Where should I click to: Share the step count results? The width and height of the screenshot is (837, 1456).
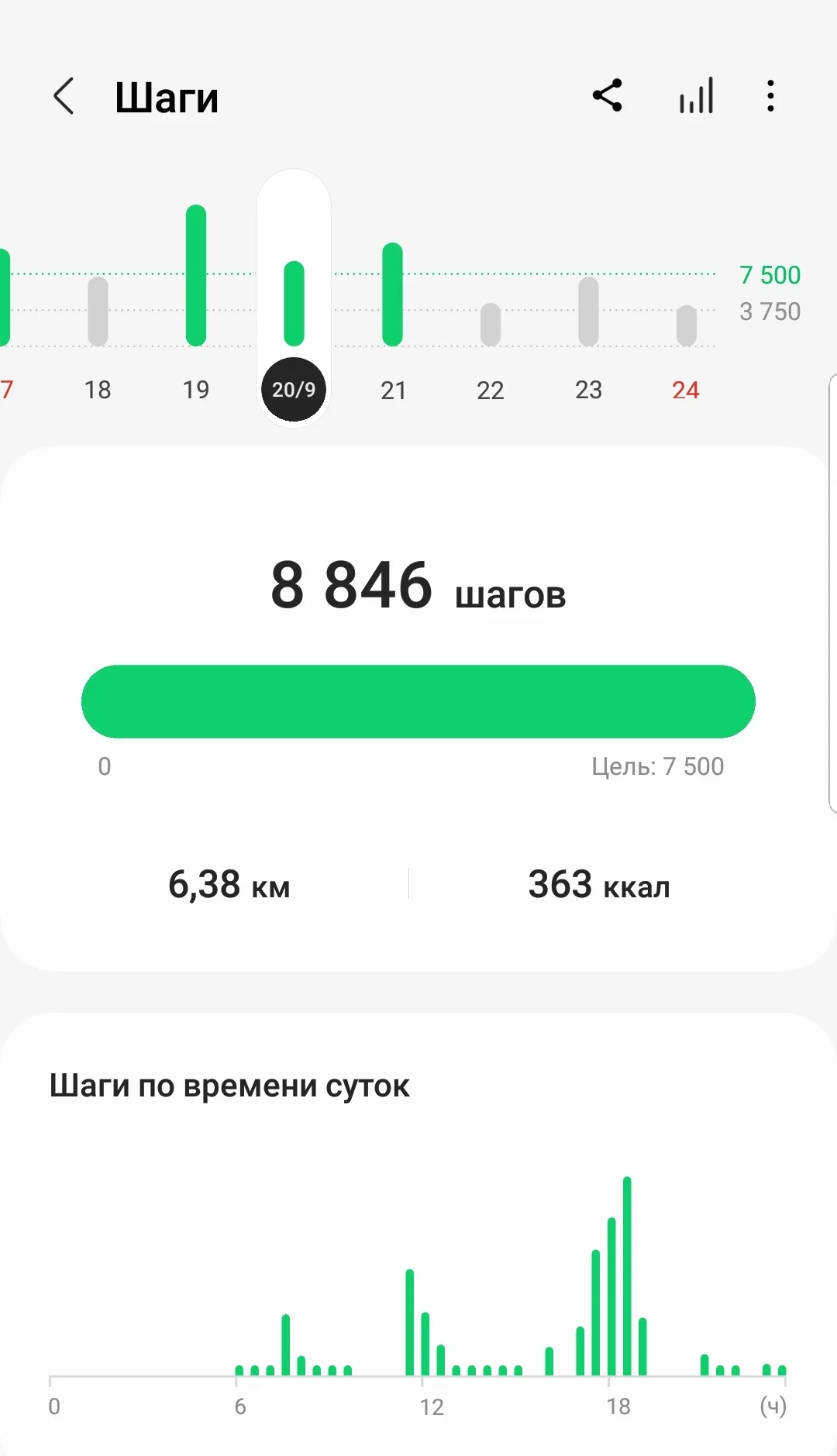608,96
